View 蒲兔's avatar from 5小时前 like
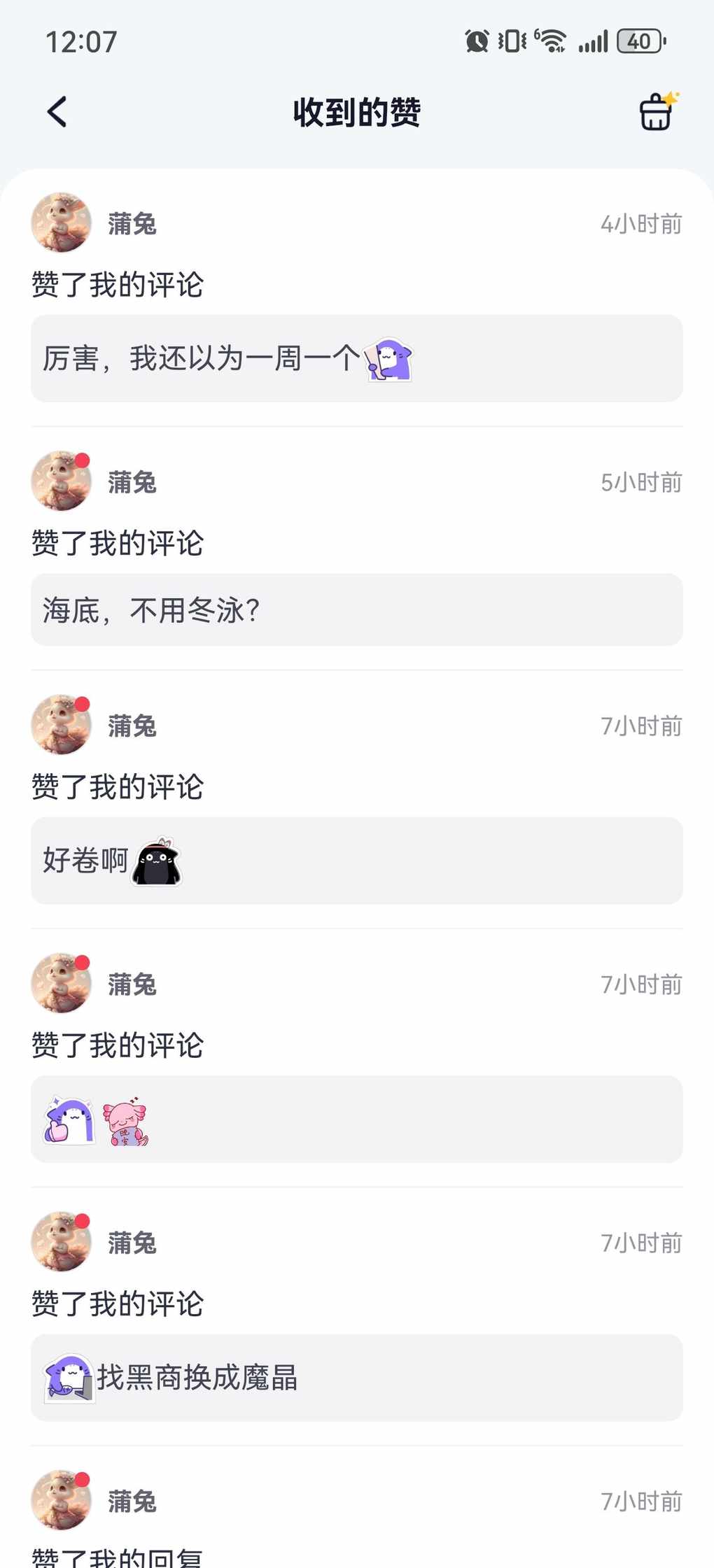The height and width of the screenshot is (1568, 714). [x=62, y=481]
